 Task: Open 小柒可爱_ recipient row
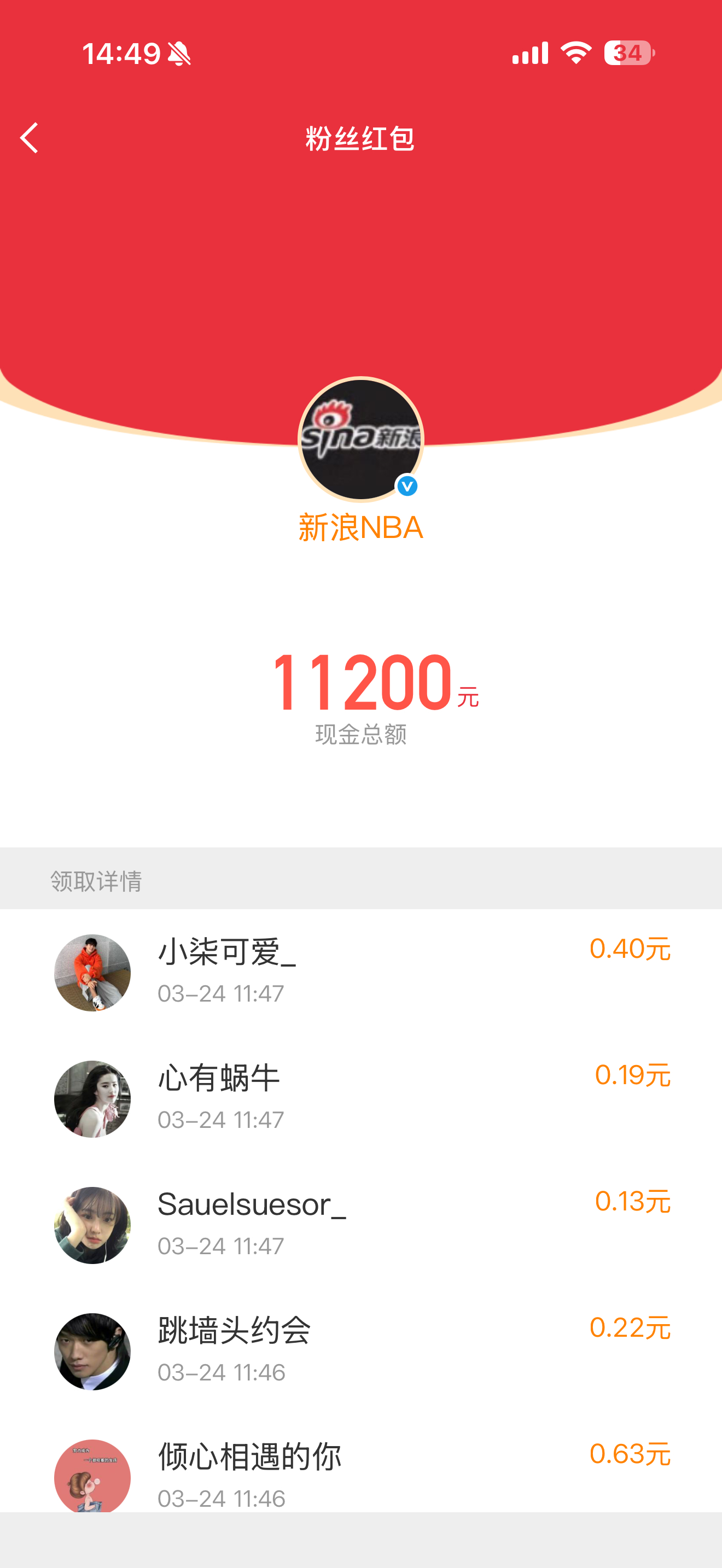(x=361, y=972)
